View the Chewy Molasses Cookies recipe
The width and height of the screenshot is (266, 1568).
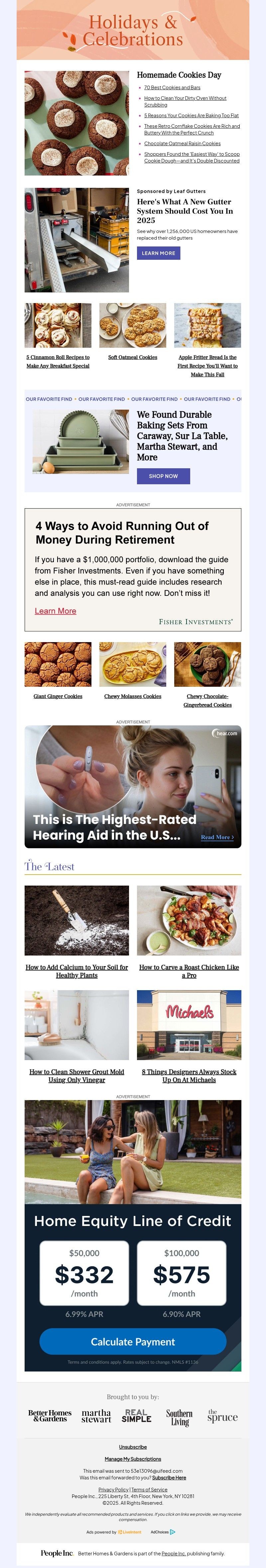click(x=132, y=696)
